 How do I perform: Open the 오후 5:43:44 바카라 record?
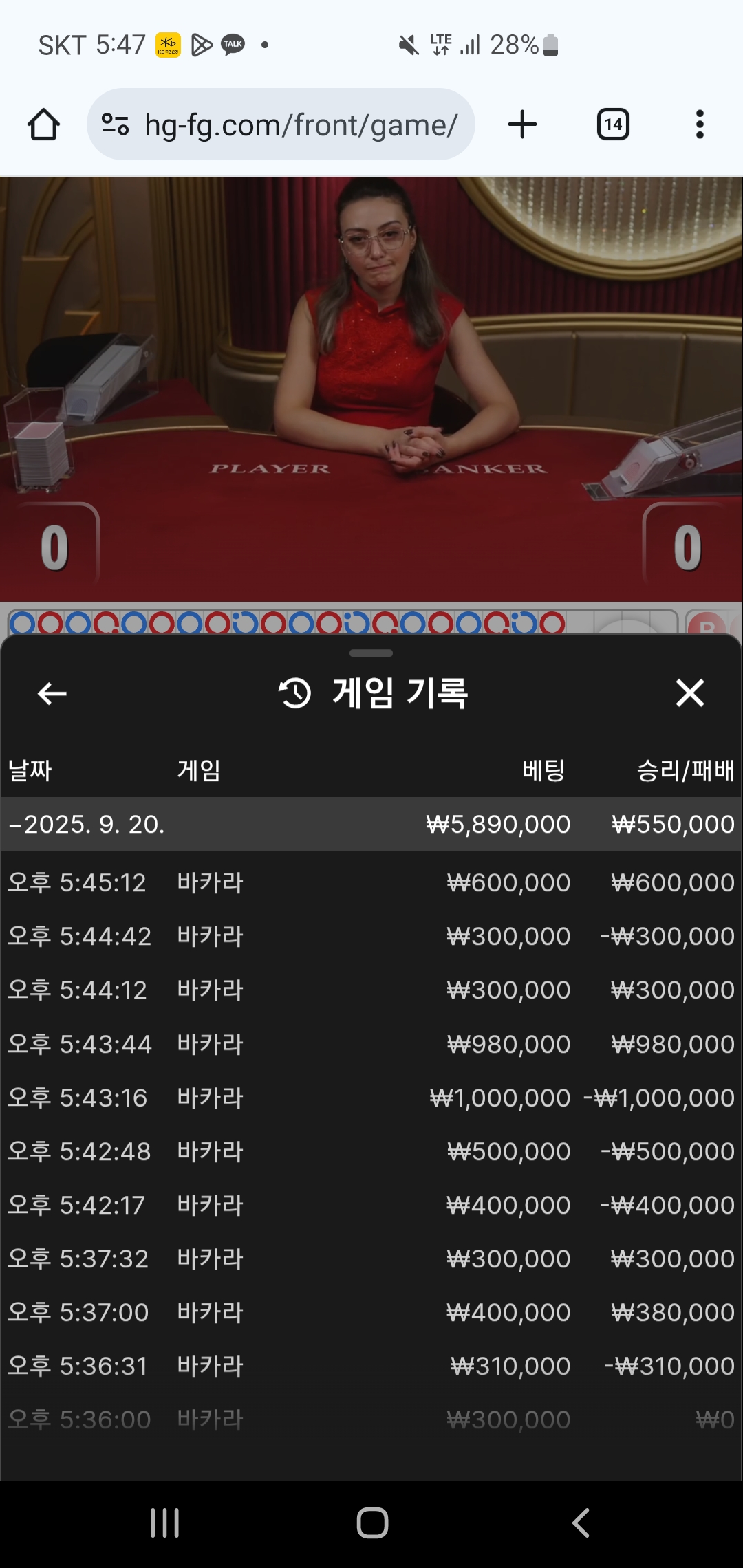point(371,1044)
